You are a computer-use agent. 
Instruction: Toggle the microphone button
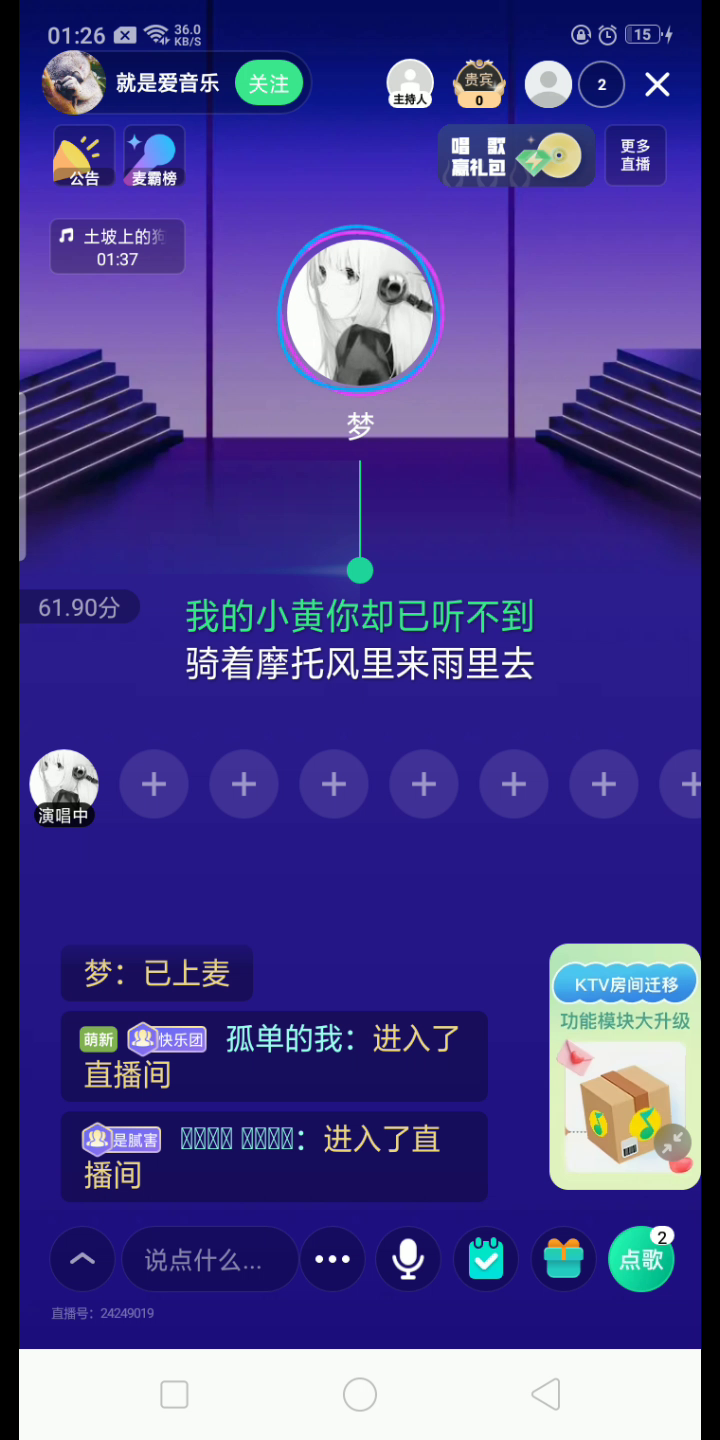click(x=408, y=1259)
